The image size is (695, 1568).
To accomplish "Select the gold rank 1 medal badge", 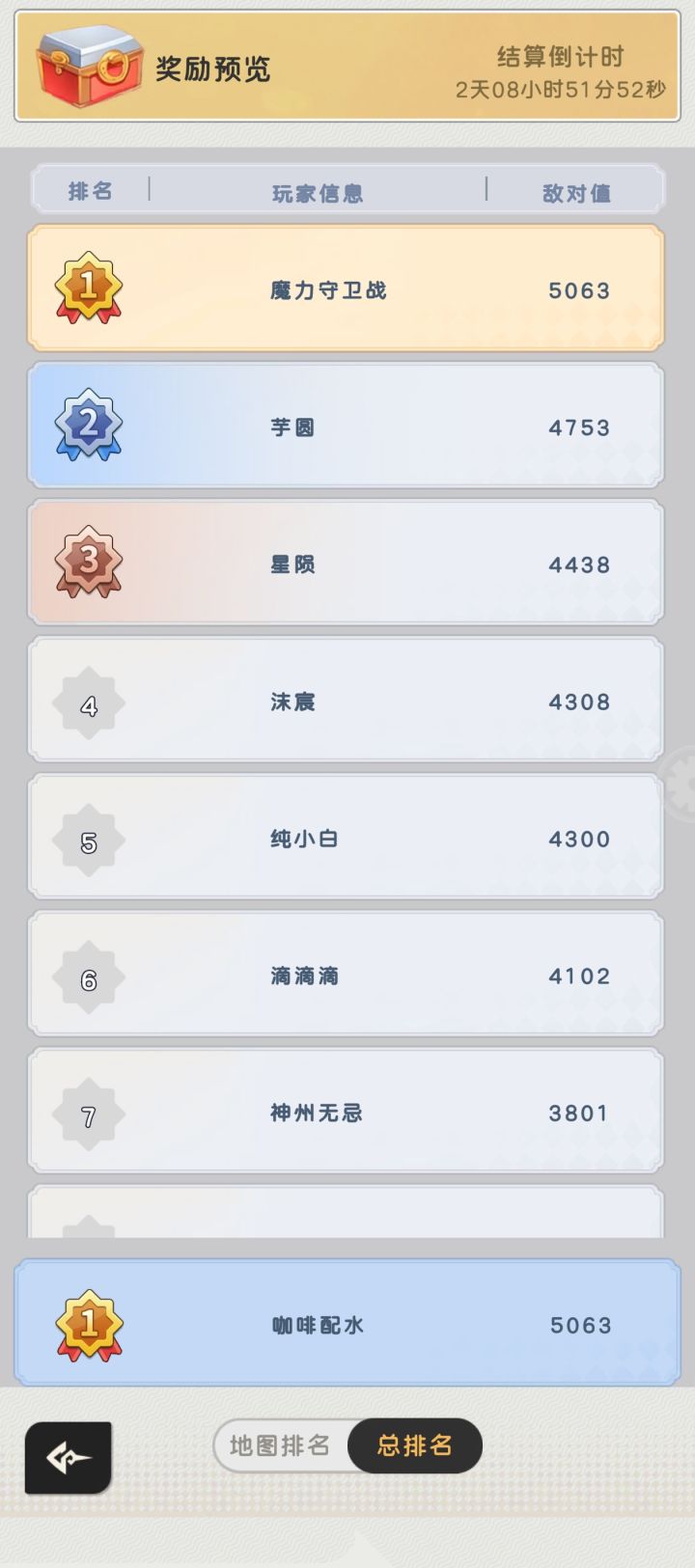I will [89, 288].
